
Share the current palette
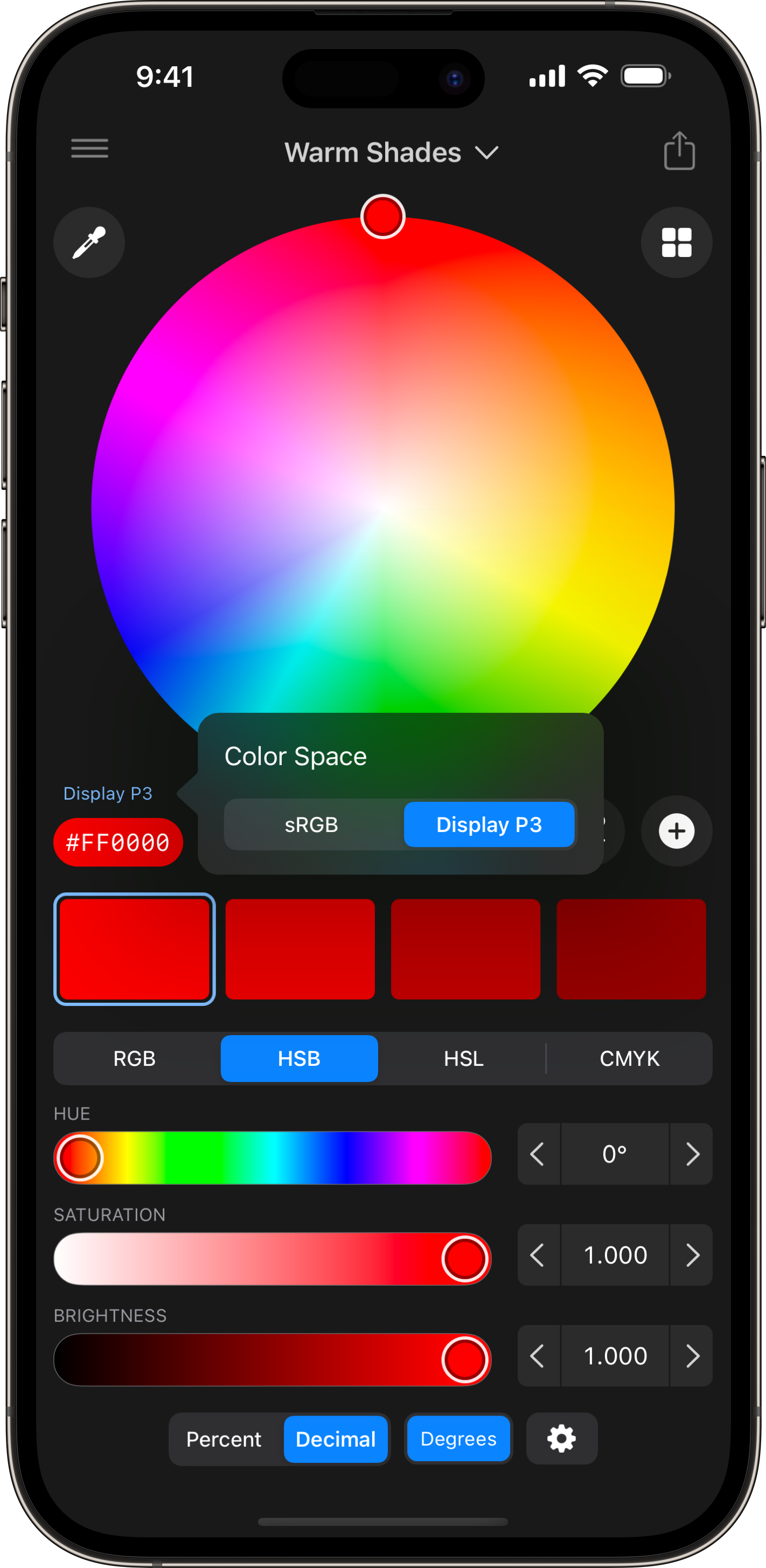[x=679, y=151]
